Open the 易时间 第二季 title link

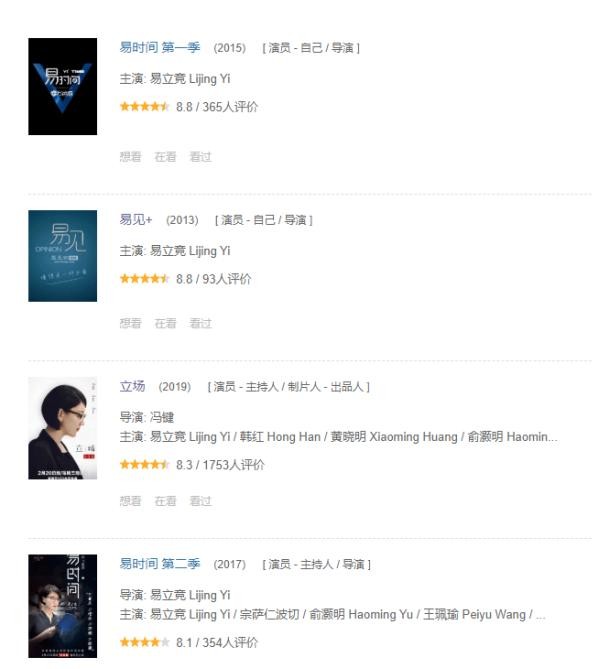160,564
